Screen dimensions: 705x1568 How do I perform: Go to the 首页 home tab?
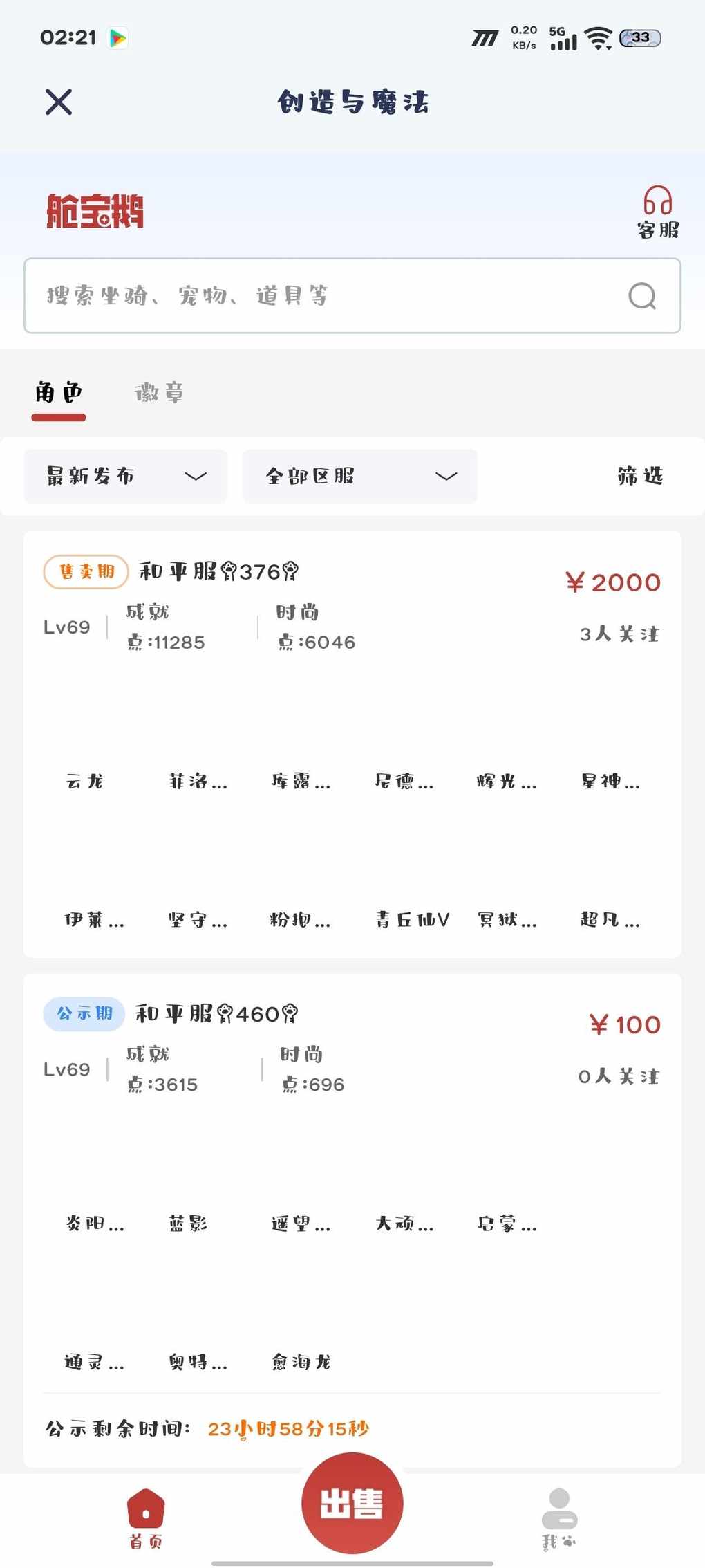tap(146, 1518)
